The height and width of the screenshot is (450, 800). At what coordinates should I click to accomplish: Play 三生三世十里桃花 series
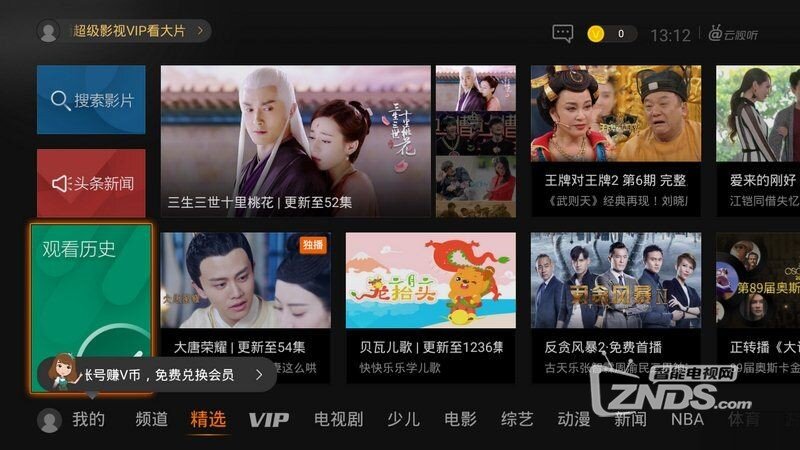(x=296, y=141)
